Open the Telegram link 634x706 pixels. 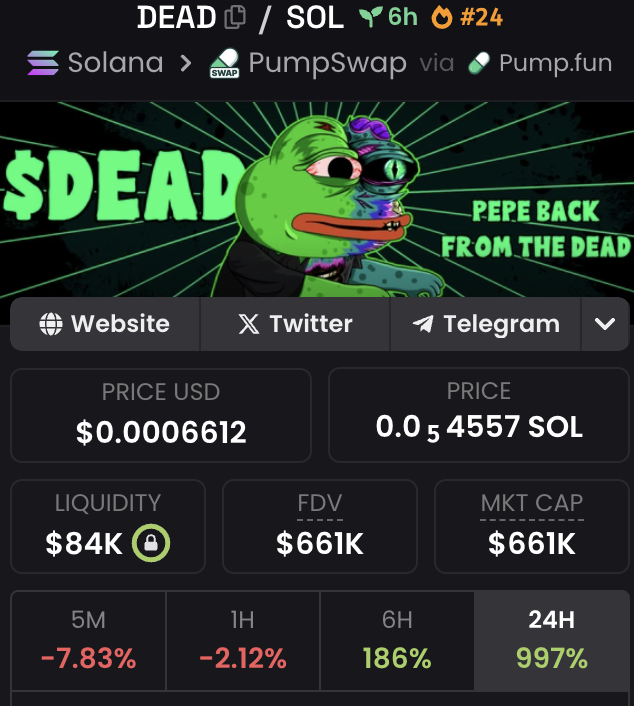coord(487,324)
